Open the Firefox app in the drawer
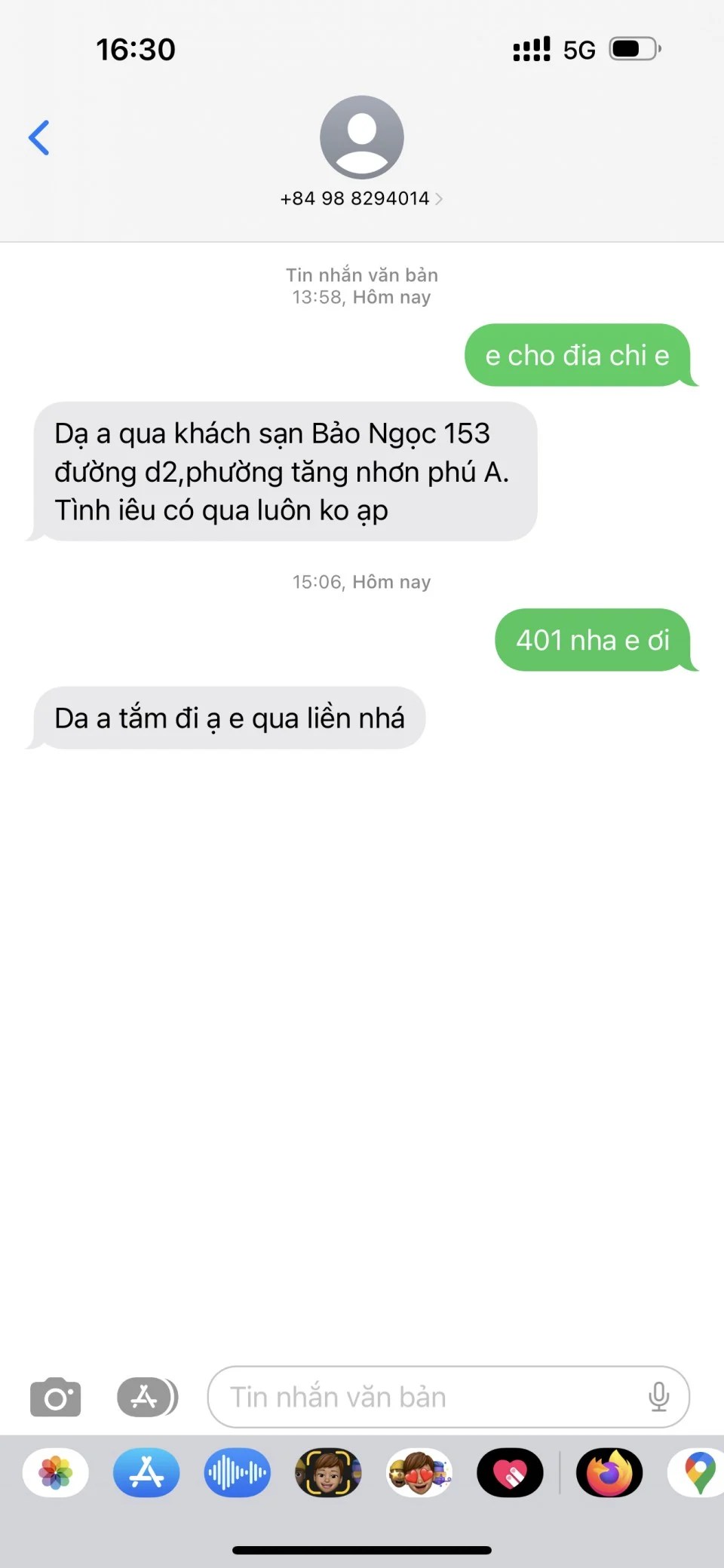This screenshot has height=1568, width=724. (x=609, y=1472)
